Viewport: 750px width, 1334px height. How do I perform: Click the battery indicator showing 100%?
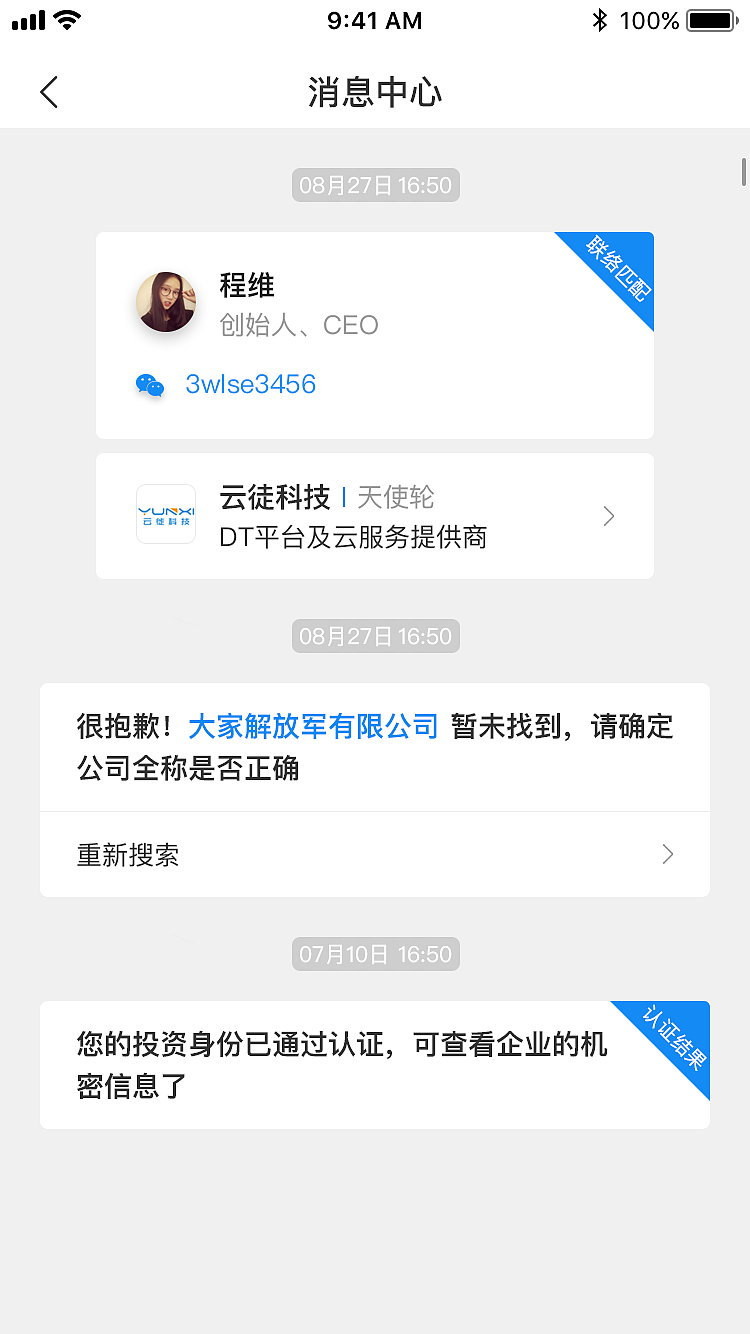[710, 19]
